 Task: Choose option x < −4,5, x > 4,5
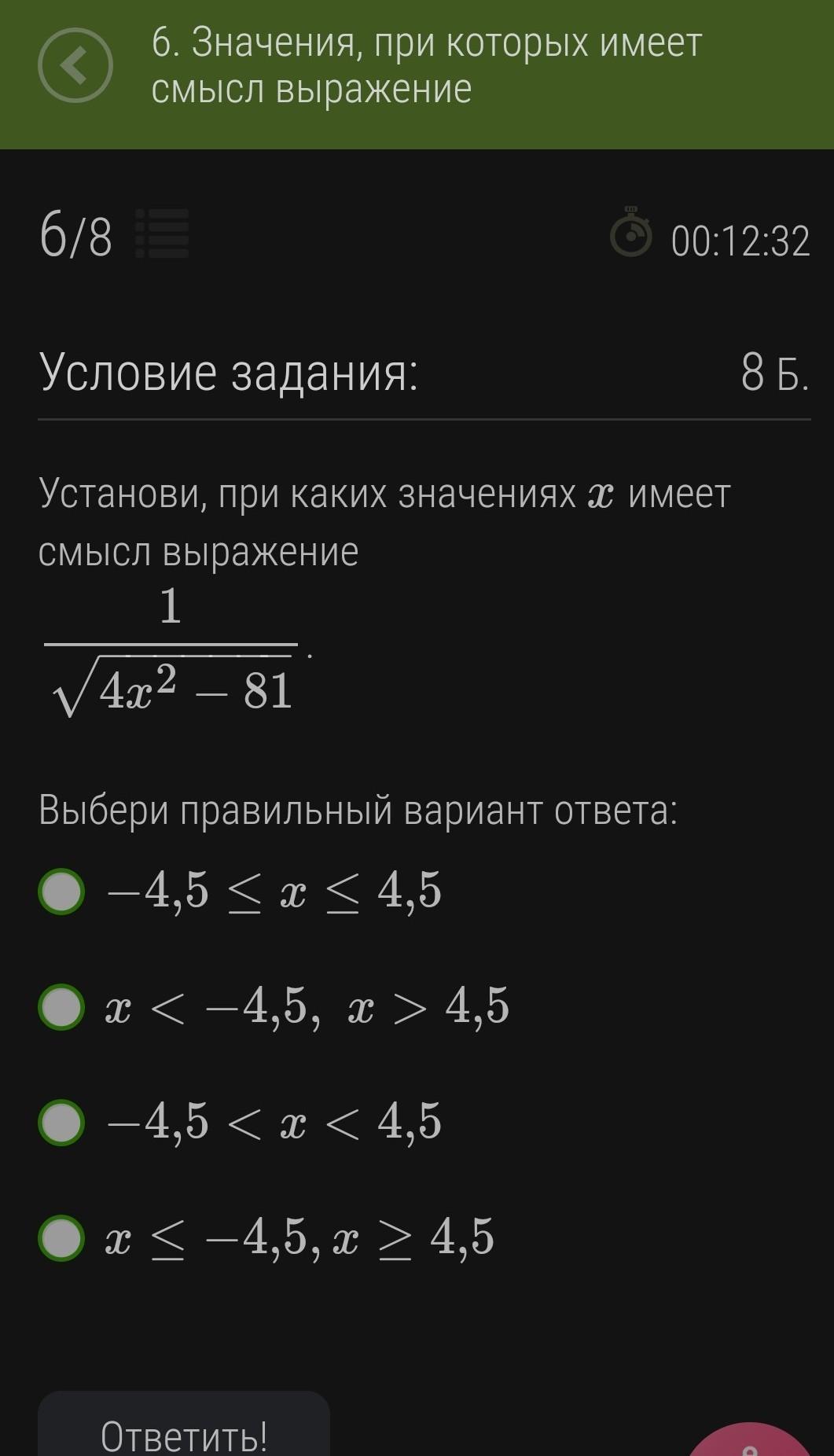pos(61,1007)
